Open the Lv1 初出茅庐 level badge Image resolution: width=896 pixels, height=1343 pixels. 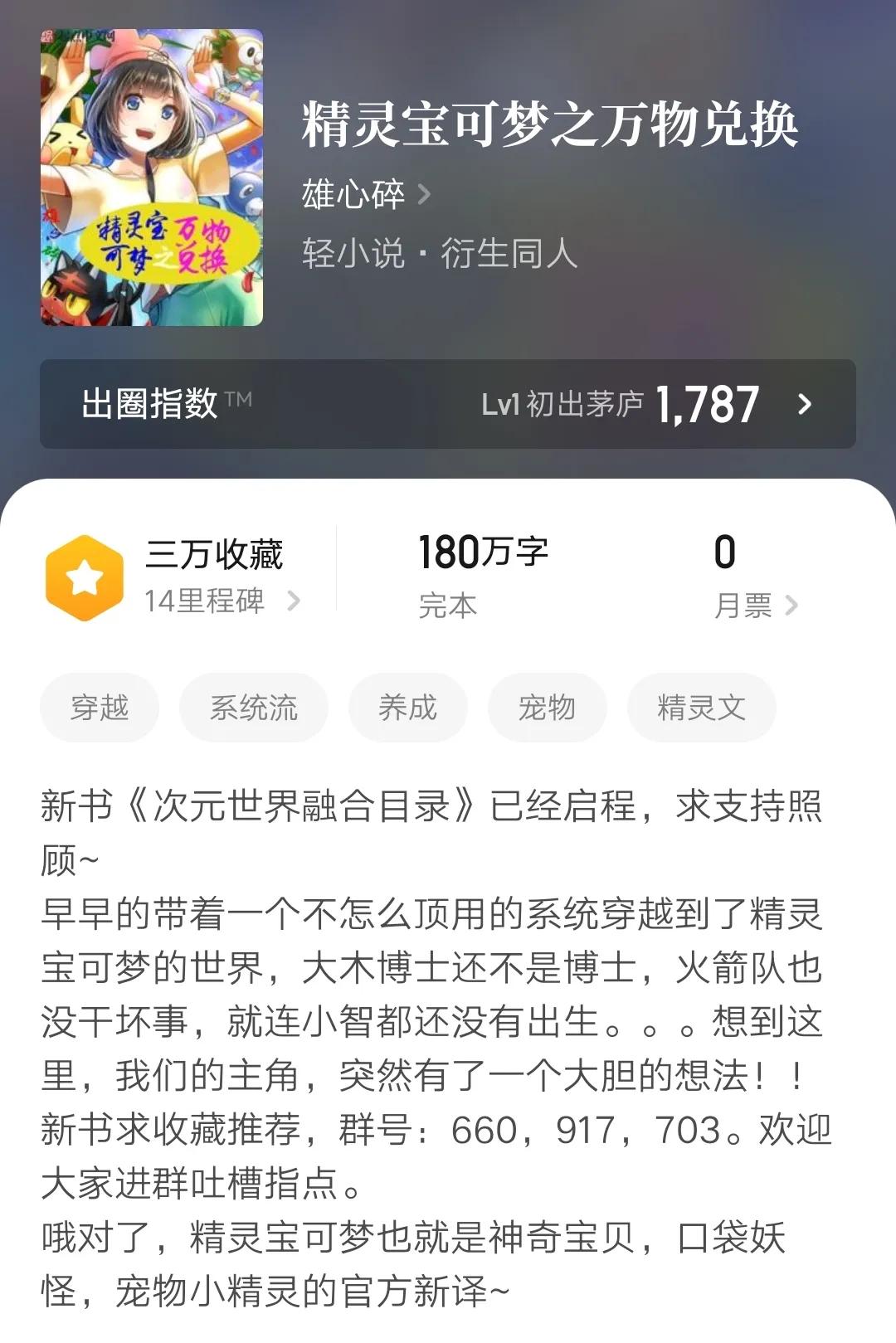pyautogui.click(x=562, y=406)
